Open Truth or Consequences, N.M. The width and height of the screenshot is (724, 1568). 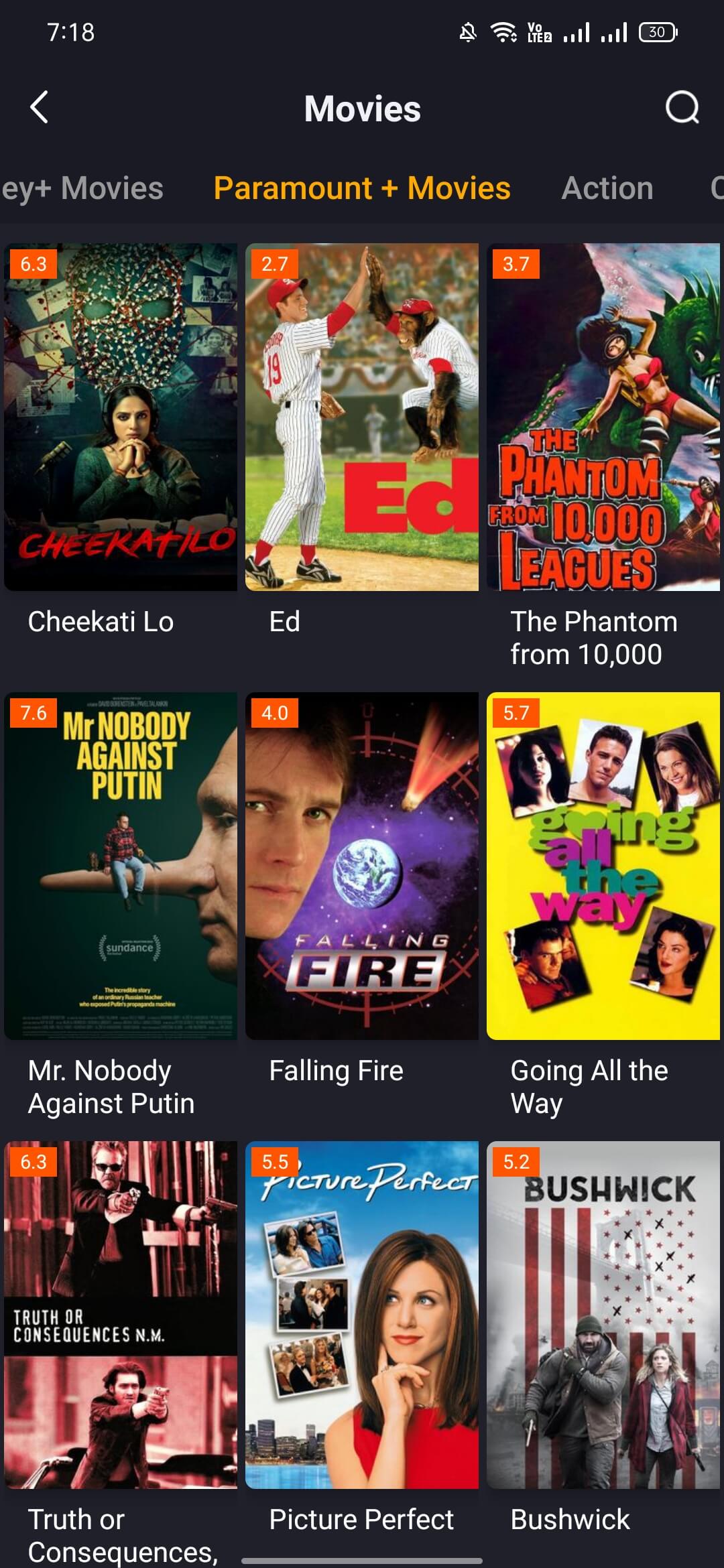coord(121,1315)
